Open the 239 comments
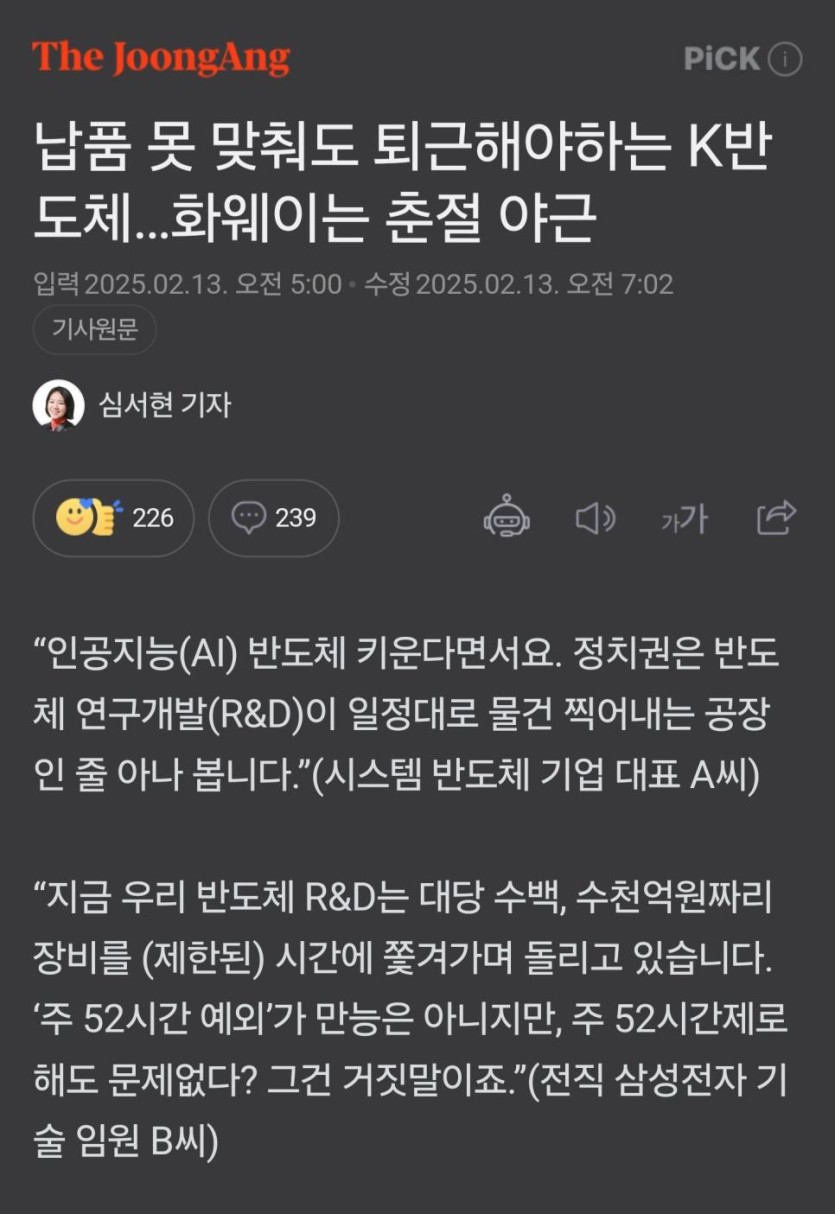Viewport: 835px width, 1214px height. point(273,518)
